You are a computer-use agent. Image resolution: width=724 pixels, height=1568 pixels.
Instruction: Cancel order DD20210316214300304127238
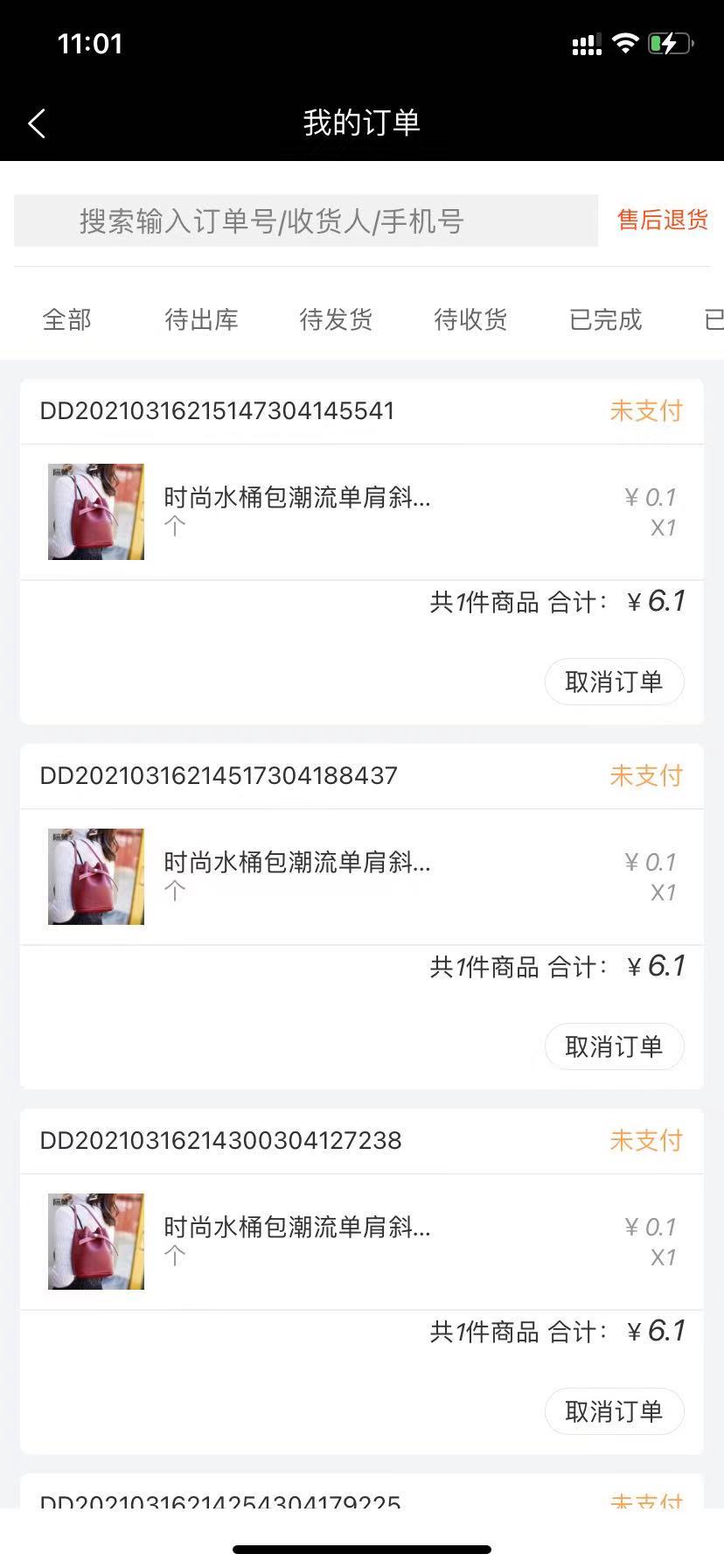click(x=614, y=1411)
